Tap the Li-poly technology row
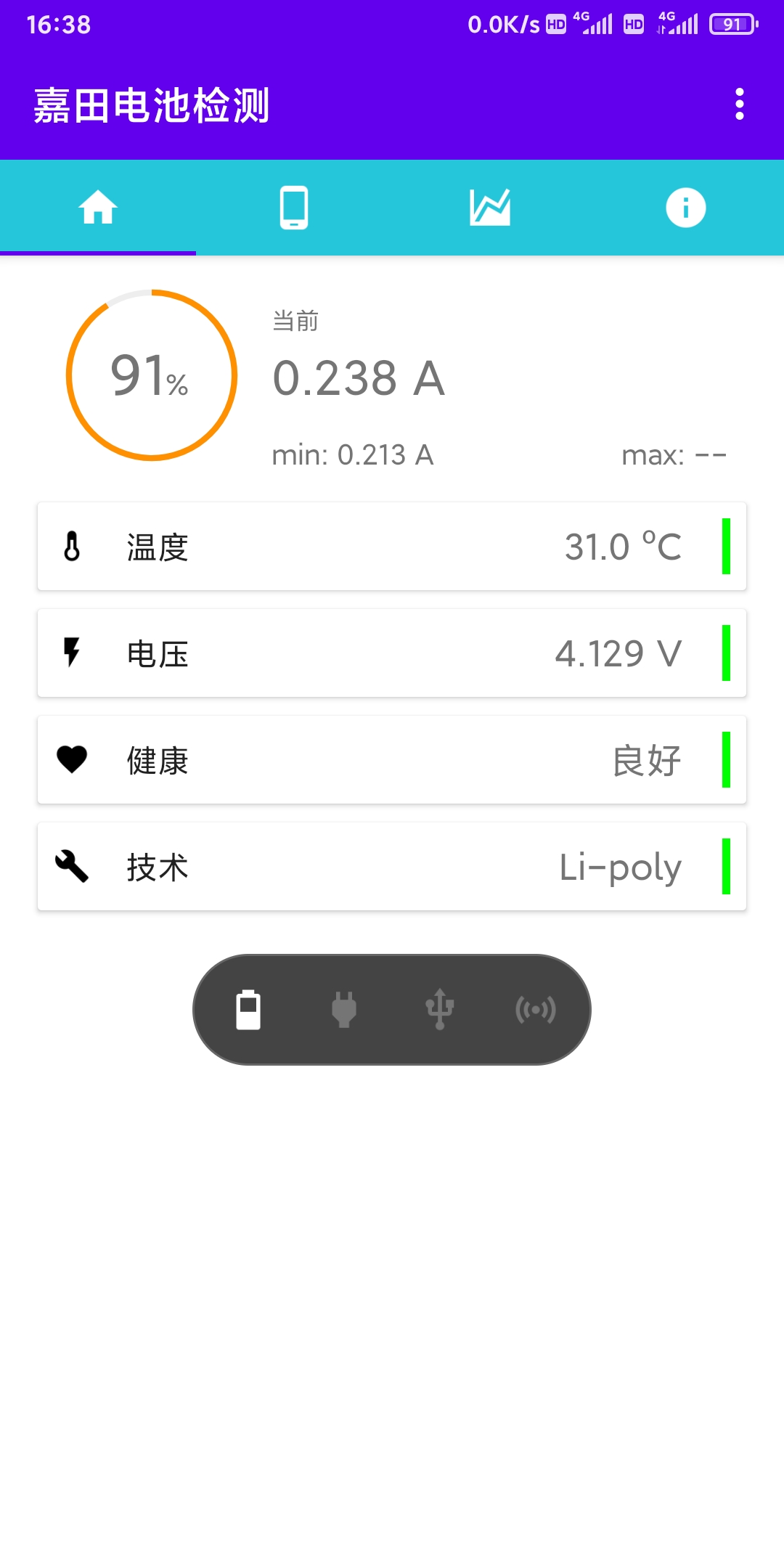The width and height of the screenshot is (784, 1568). (x=392, y=866)
